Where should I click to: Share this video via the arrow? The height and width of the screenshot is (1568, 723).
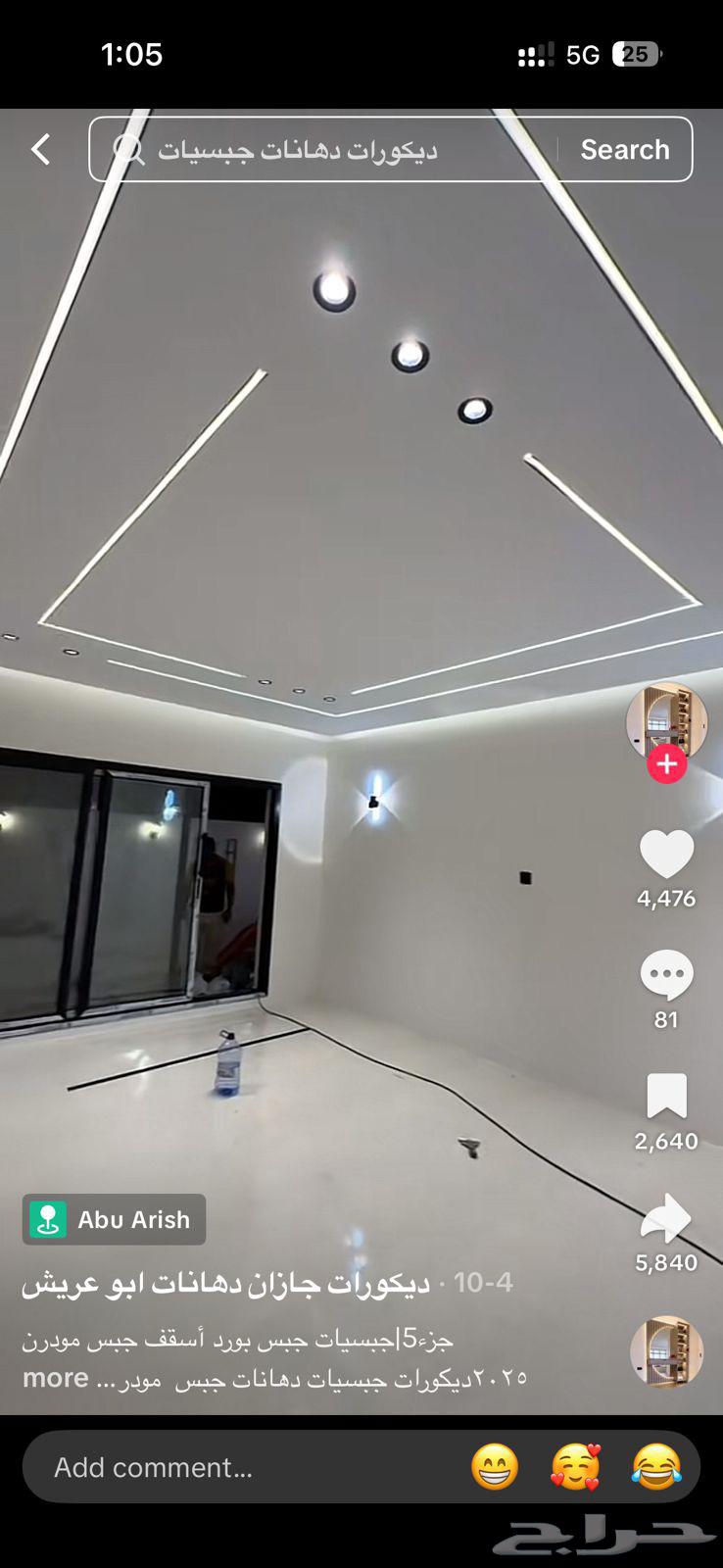click(x=666, y=1218)
